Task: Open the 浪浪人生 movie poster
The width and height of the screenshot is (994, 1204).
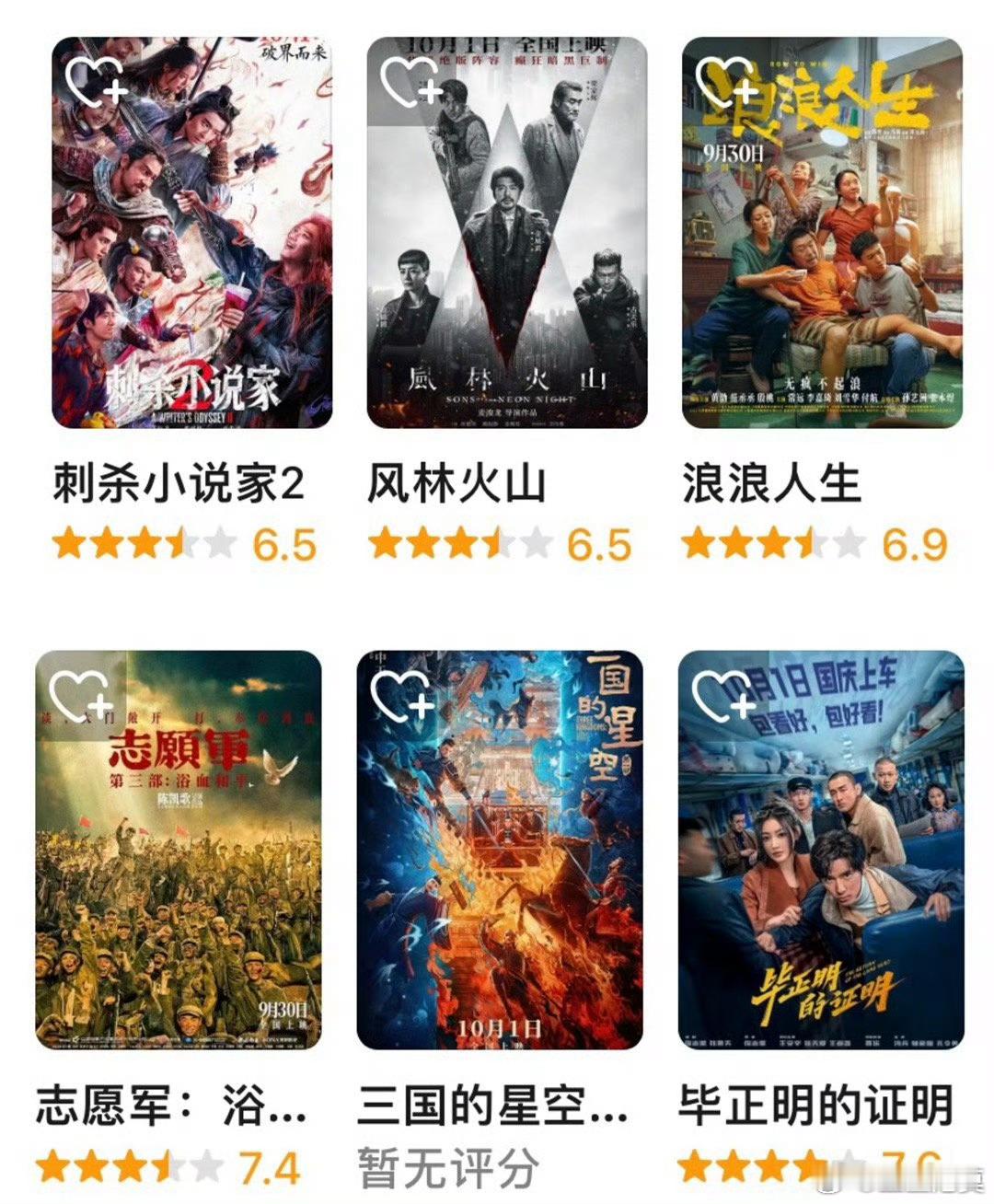Action: pyautogui.click(x=822, y=233)
